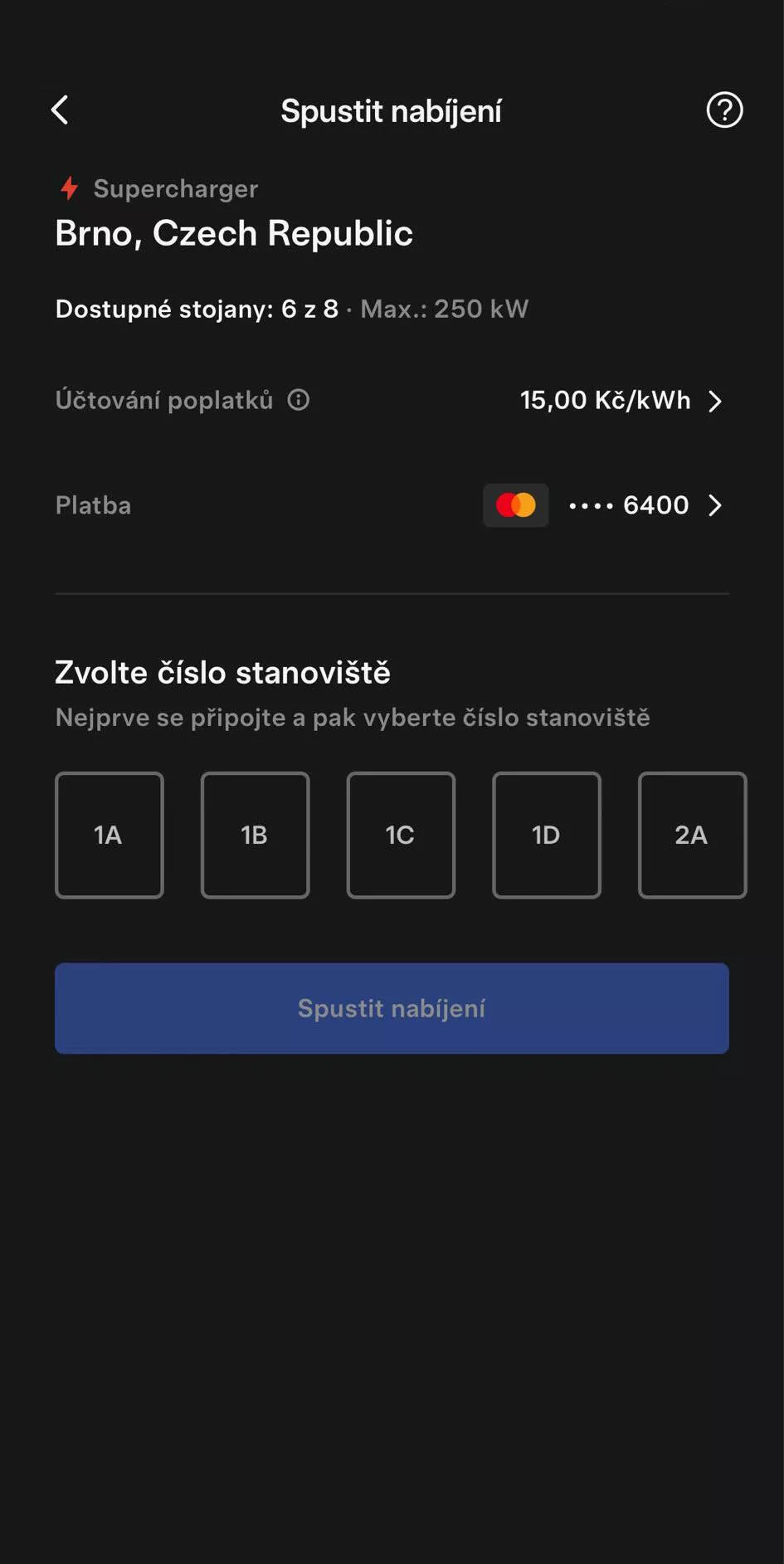Screen dimensions: 784x1564
Task: Tap the blue Spustit nabíjení button
Action: (392, 1008)
